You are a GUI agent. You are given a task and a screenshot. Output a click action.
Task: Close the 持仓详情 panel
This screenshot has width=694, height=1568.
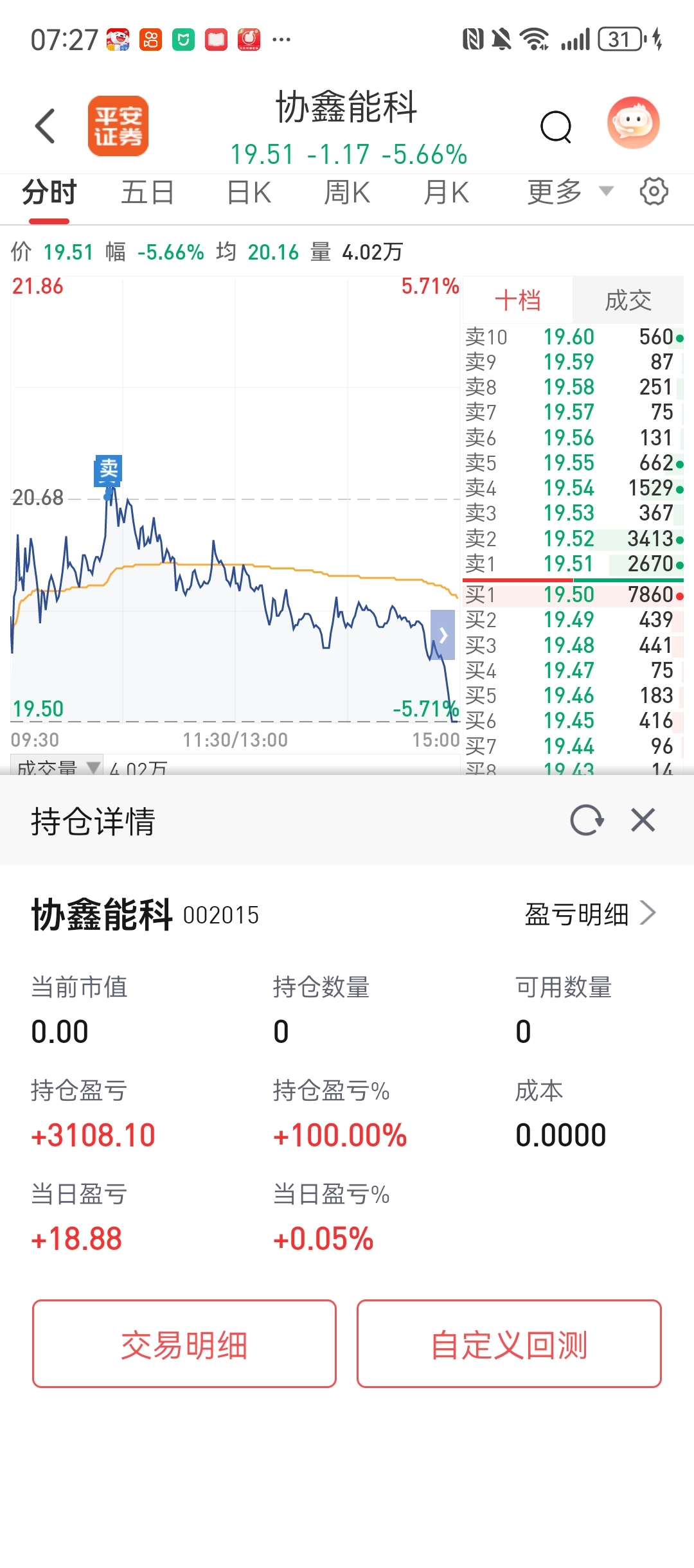click(x=643, y=820)
